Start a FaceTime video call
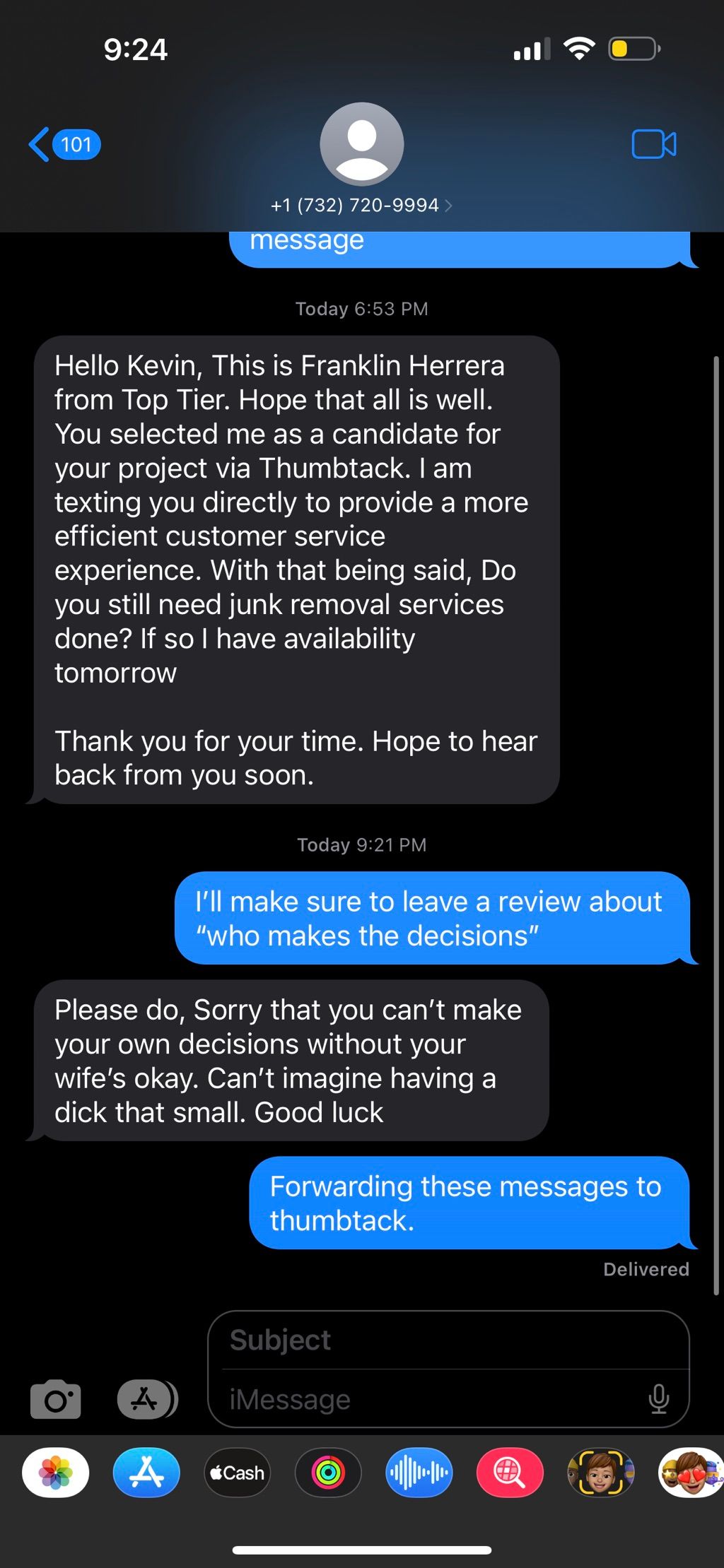Screen dimensions: 724x1568 pyautogui.click(x=653, y=145)
